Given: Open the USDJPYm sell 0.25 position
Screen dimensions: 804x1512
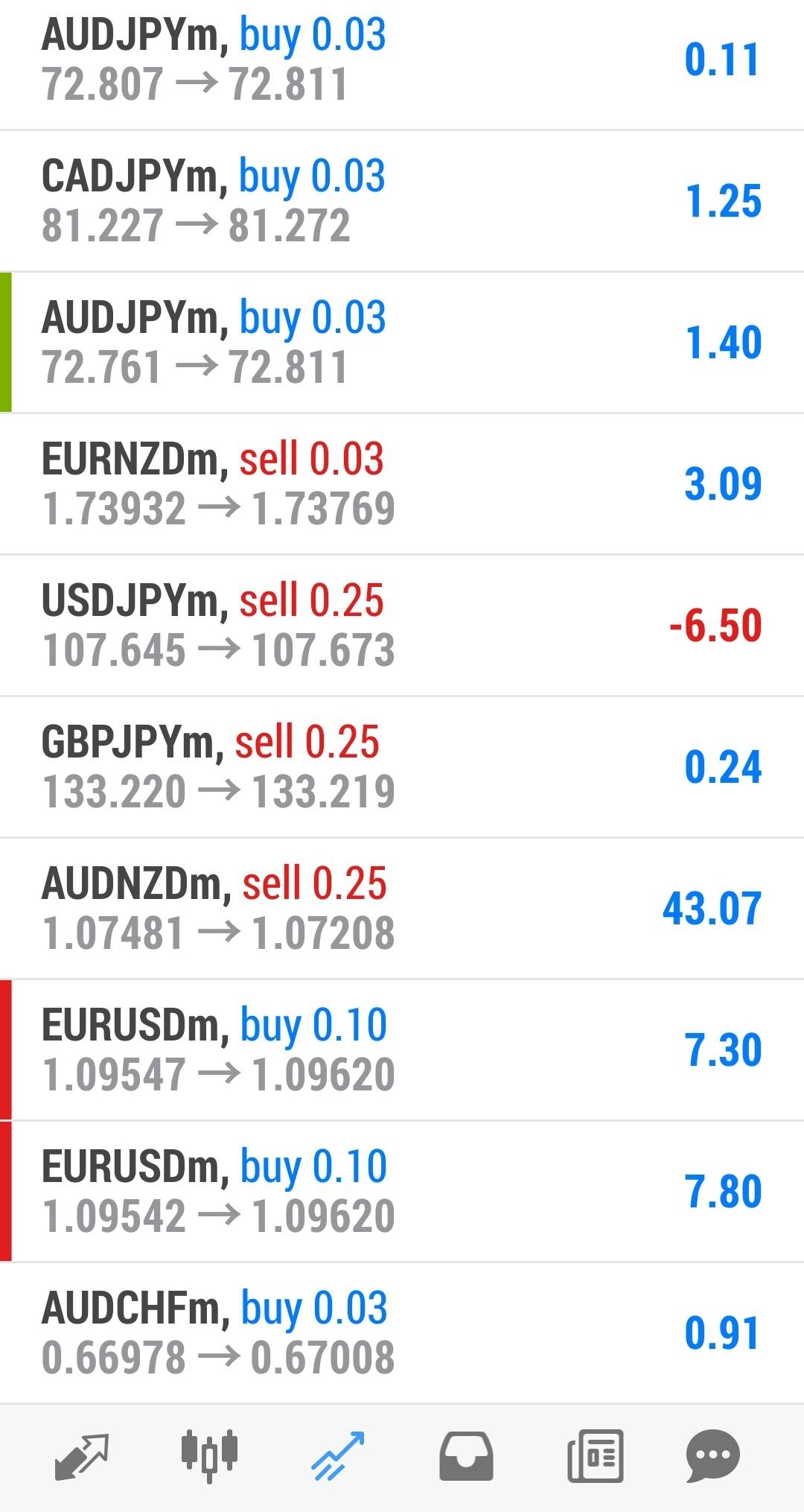Looking at the screenshot, I should (x=402, y=626).
